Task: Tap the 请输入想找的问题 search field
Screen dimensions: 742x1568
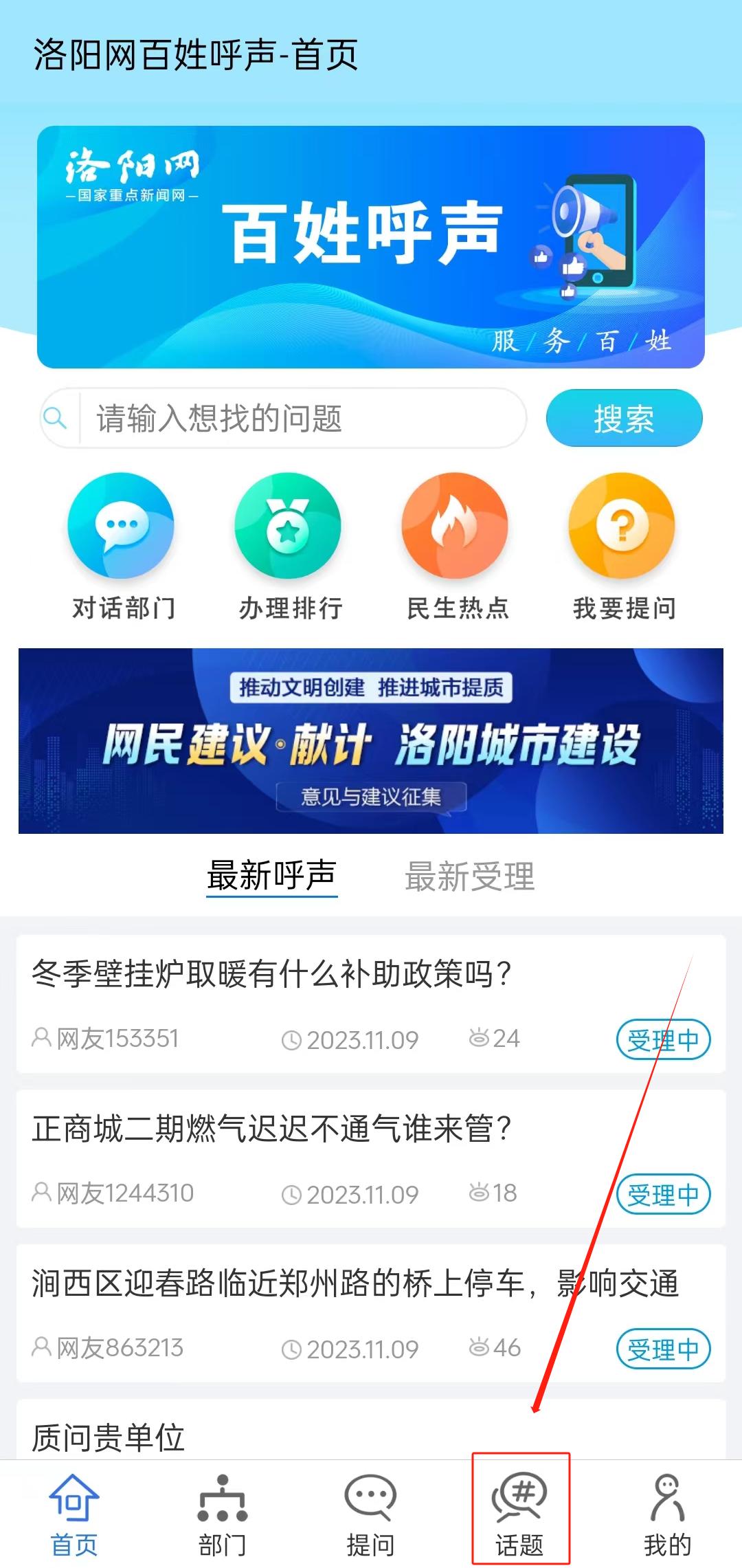Action: coord(302,419)
